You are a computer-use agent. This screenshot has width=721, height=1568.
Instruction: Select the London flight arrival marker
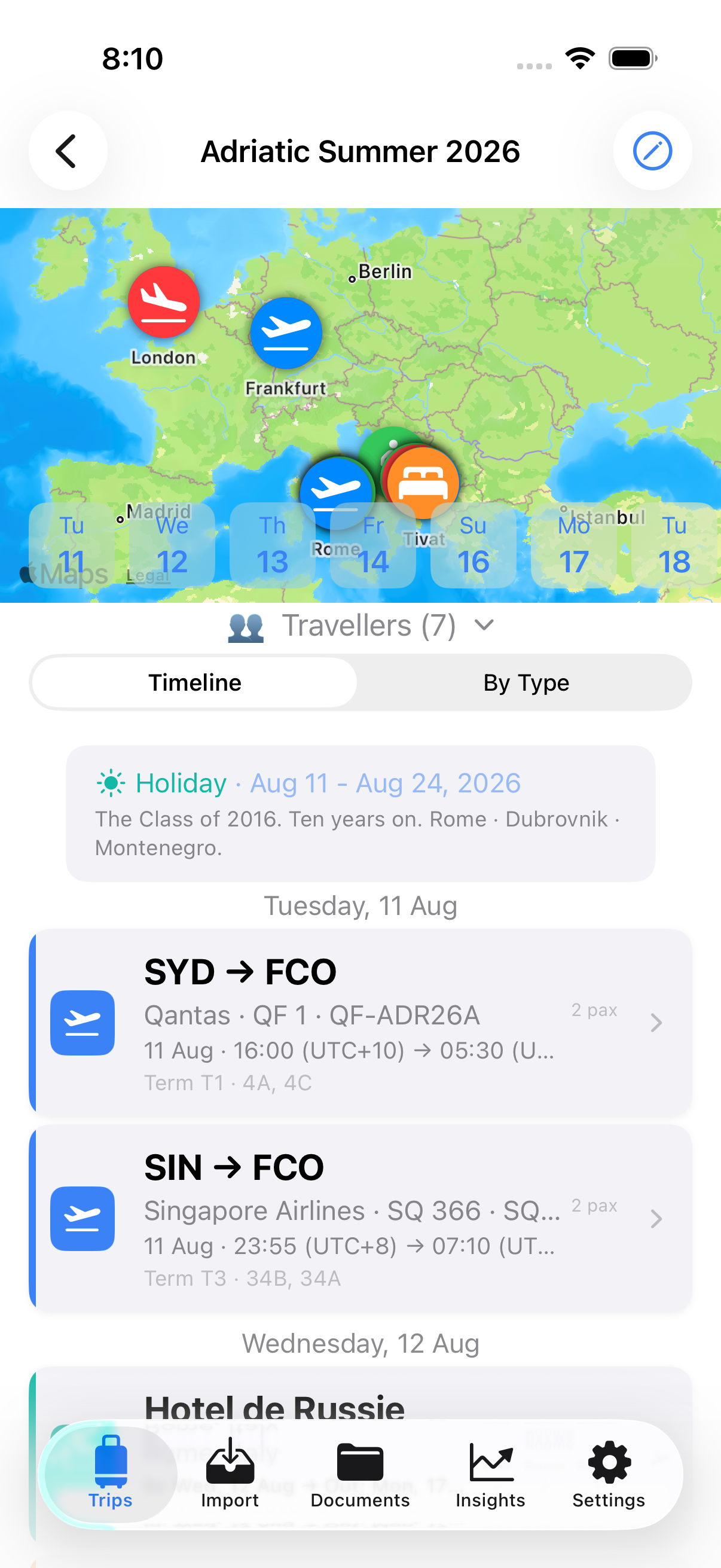164,303
